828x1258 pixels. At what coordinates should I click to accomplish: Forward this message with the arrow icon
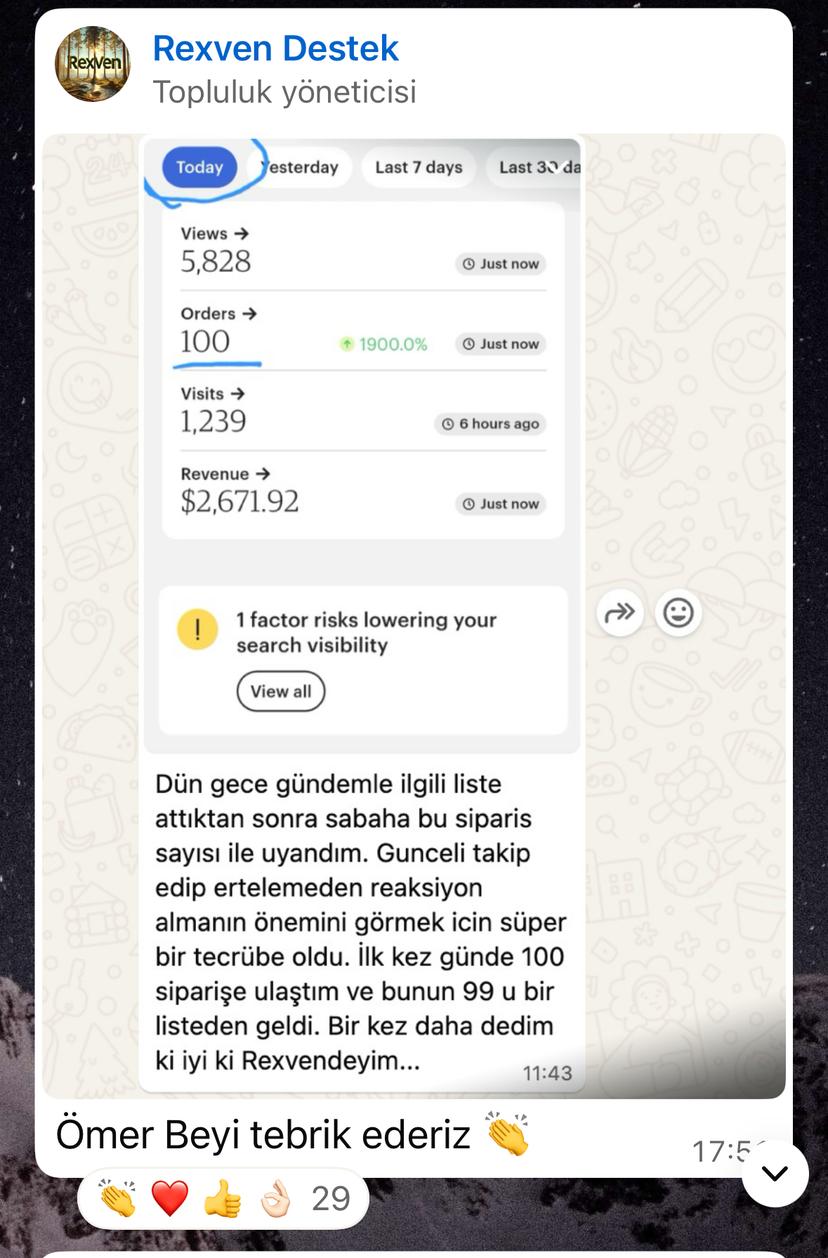(620, 613)
